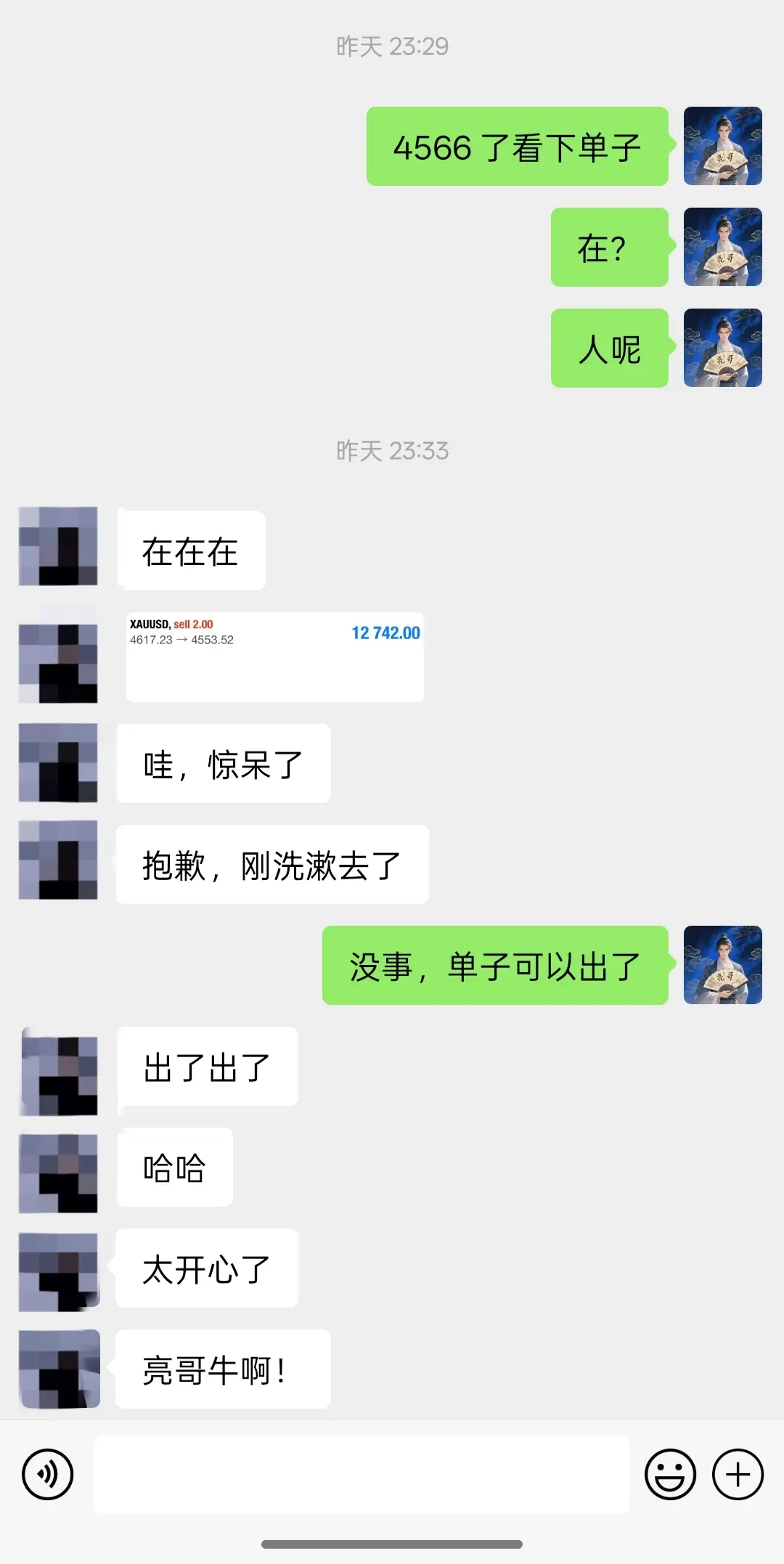The image size is (784, 1564).
Task: Tap the contact's avatar beside 亮哥牛啊！
Action: point(58,1369)
